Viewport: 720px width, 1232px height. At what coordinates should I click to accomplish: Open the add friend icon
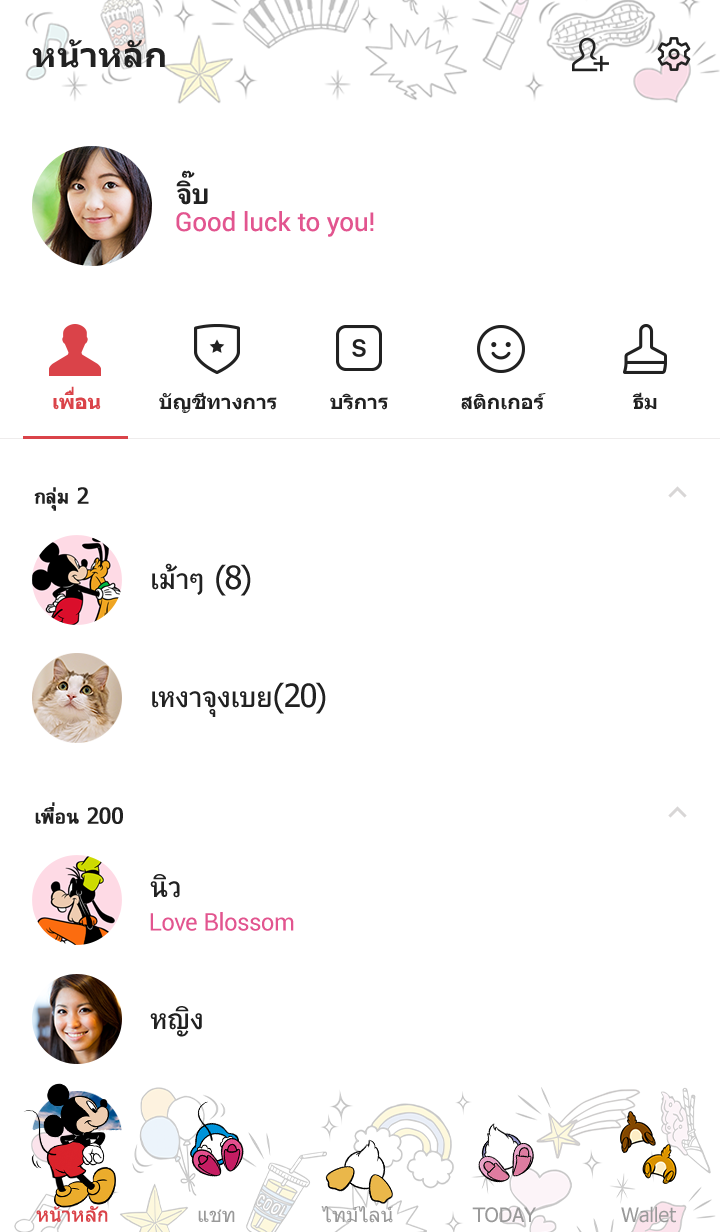pyautogui.click(x=590, y=55)
